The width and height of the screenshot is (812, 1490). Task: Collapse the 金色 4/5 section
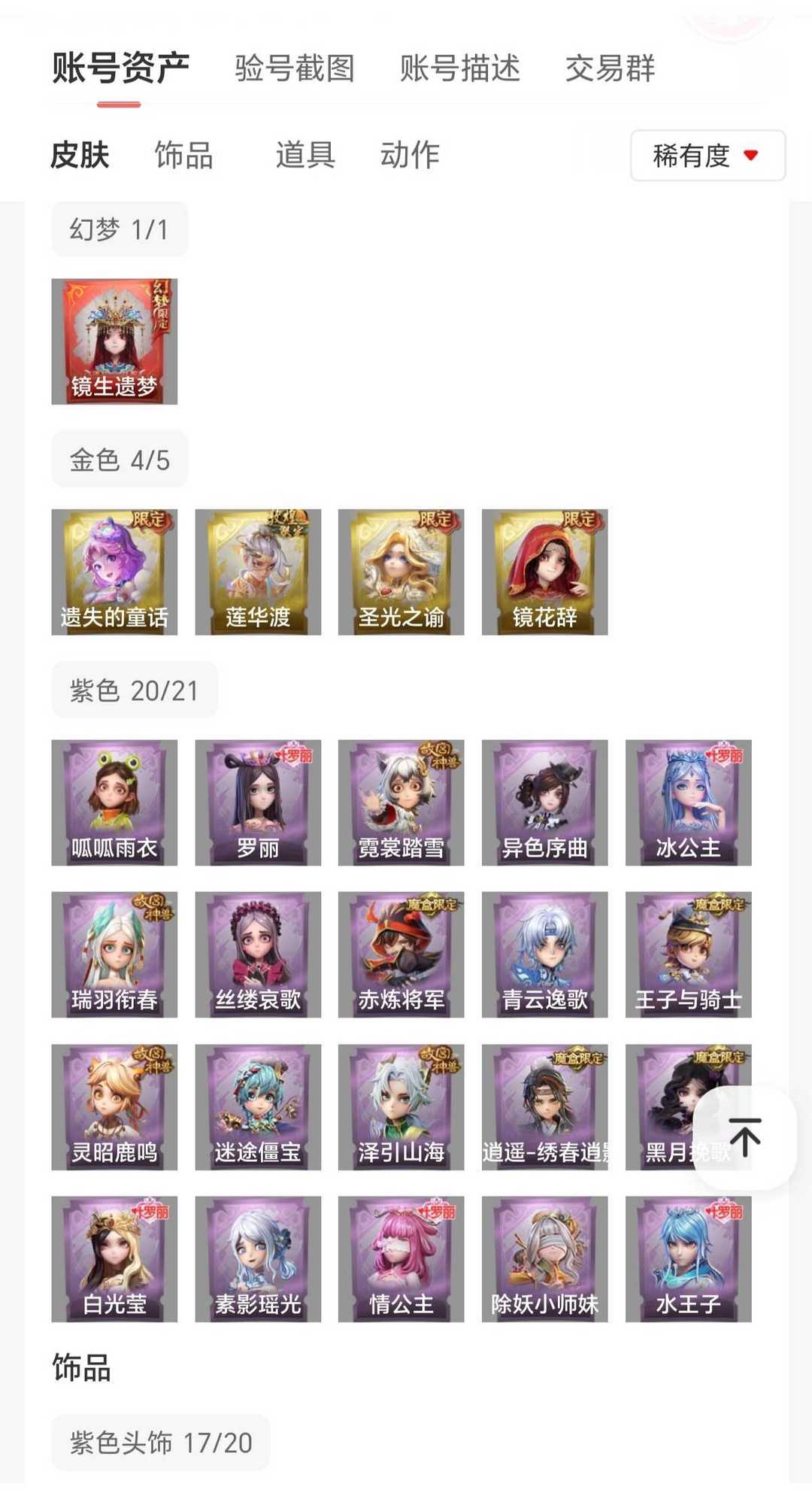coord(119,457)
